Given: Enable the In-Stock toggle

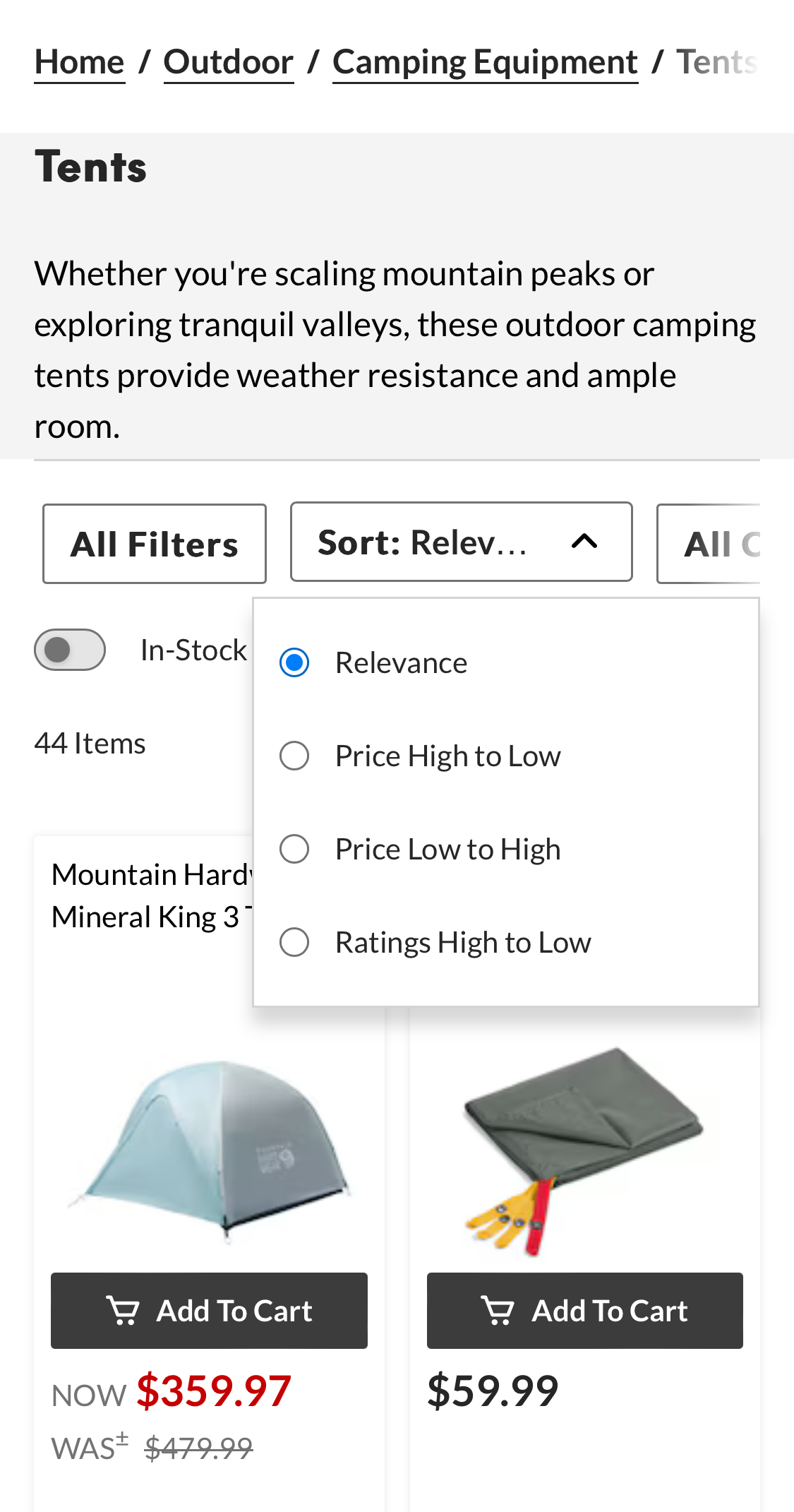Looking at the screenshot, I should (x=68, y=648).
